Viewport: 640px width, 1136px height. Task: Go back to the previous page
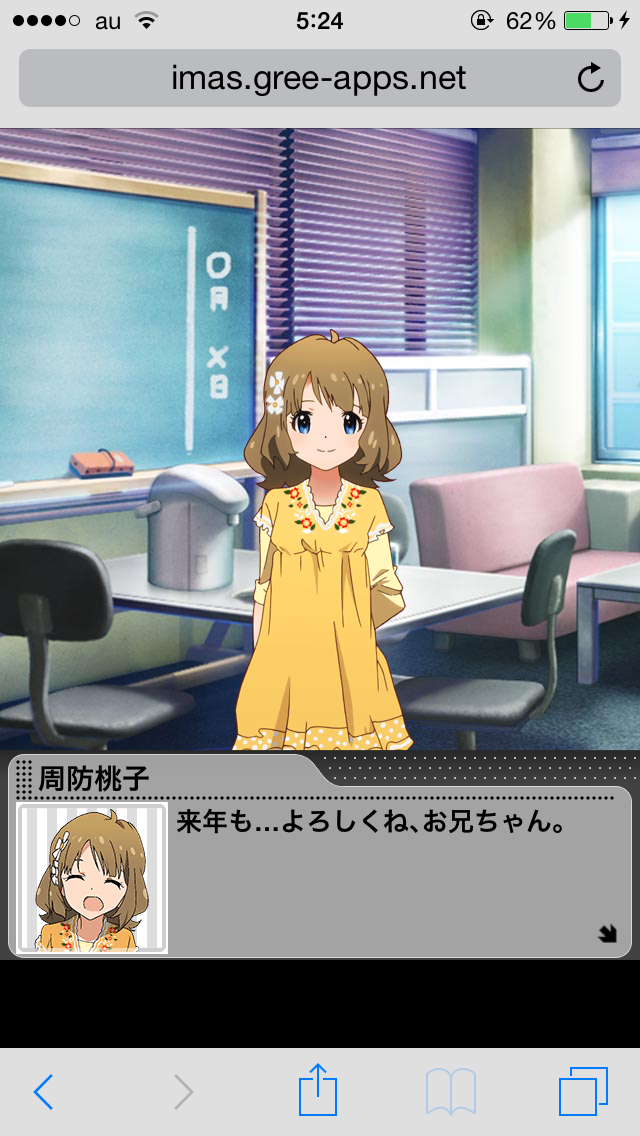[x=43, y=1091]
